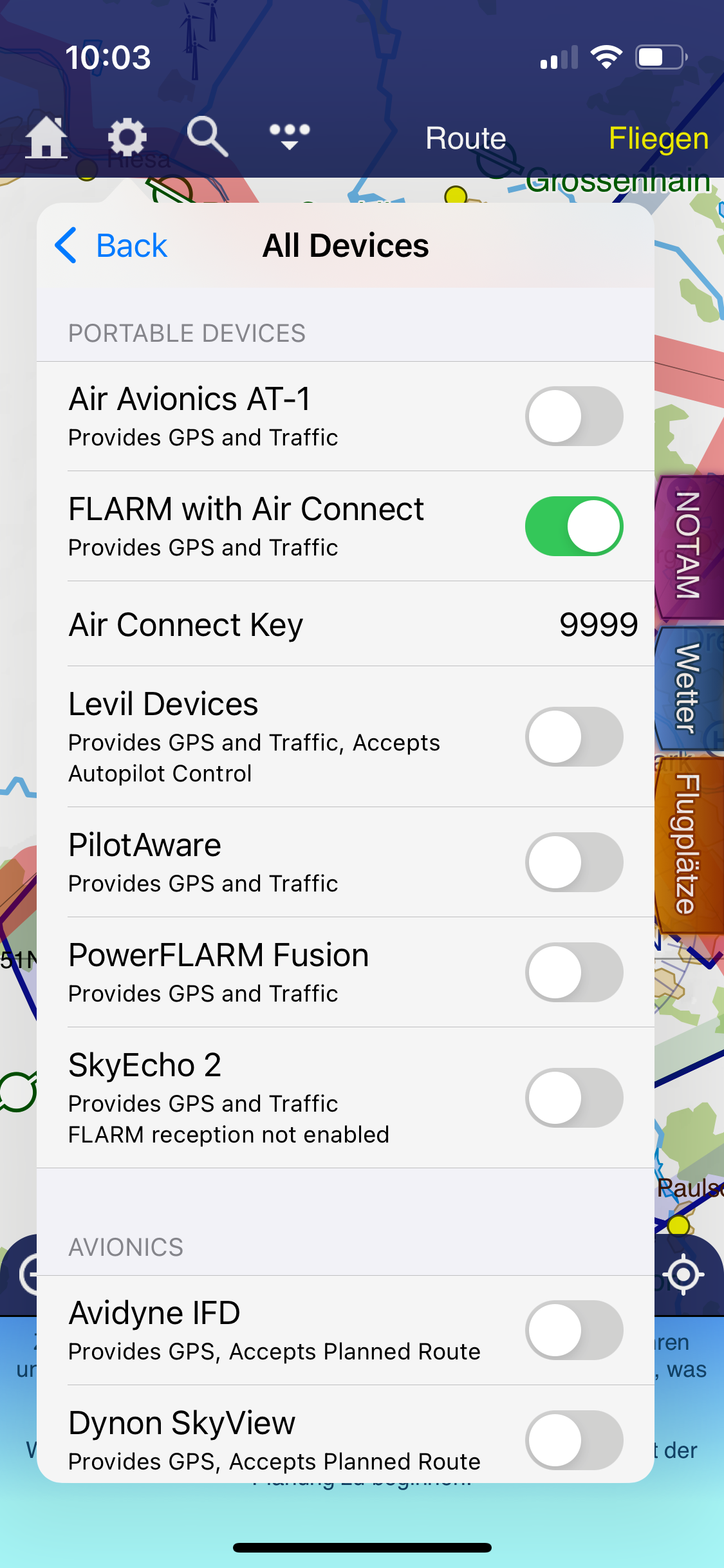Open the home icon in toolbar

46,137
